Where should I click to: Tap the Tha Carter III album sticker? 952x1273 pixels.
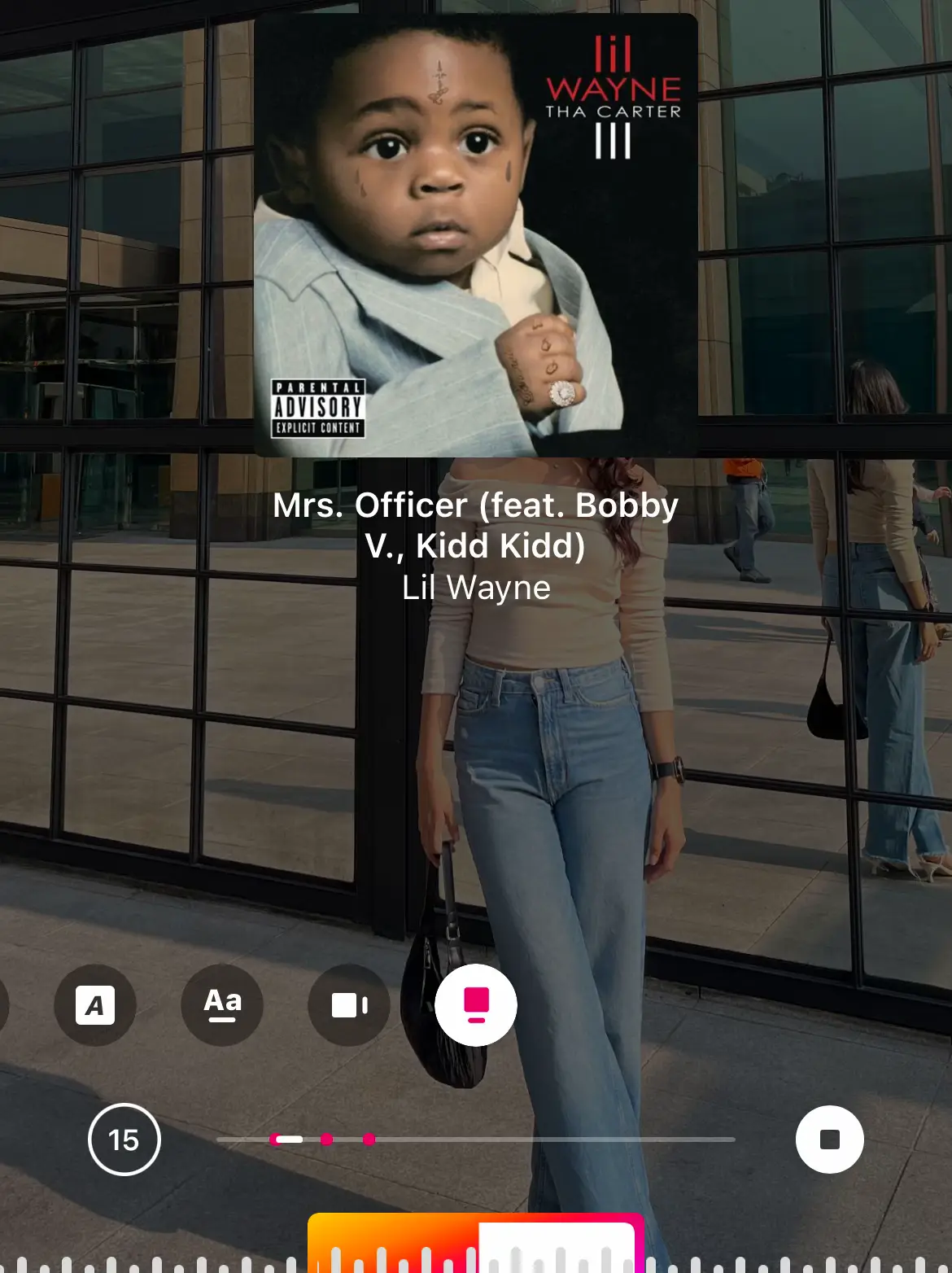tap(476, 236)
